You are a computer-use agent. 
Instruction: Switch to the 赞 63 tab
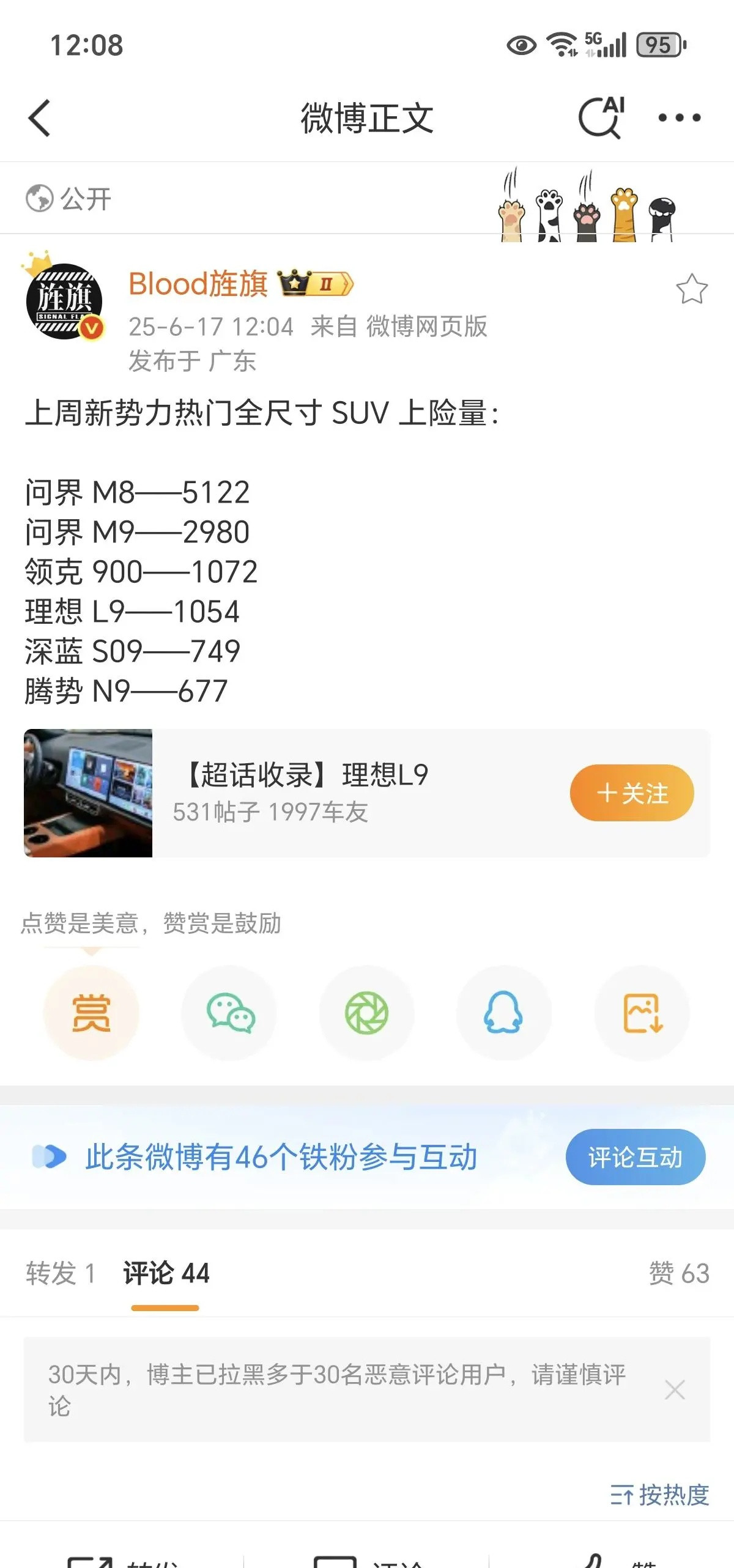(678, 1273)
